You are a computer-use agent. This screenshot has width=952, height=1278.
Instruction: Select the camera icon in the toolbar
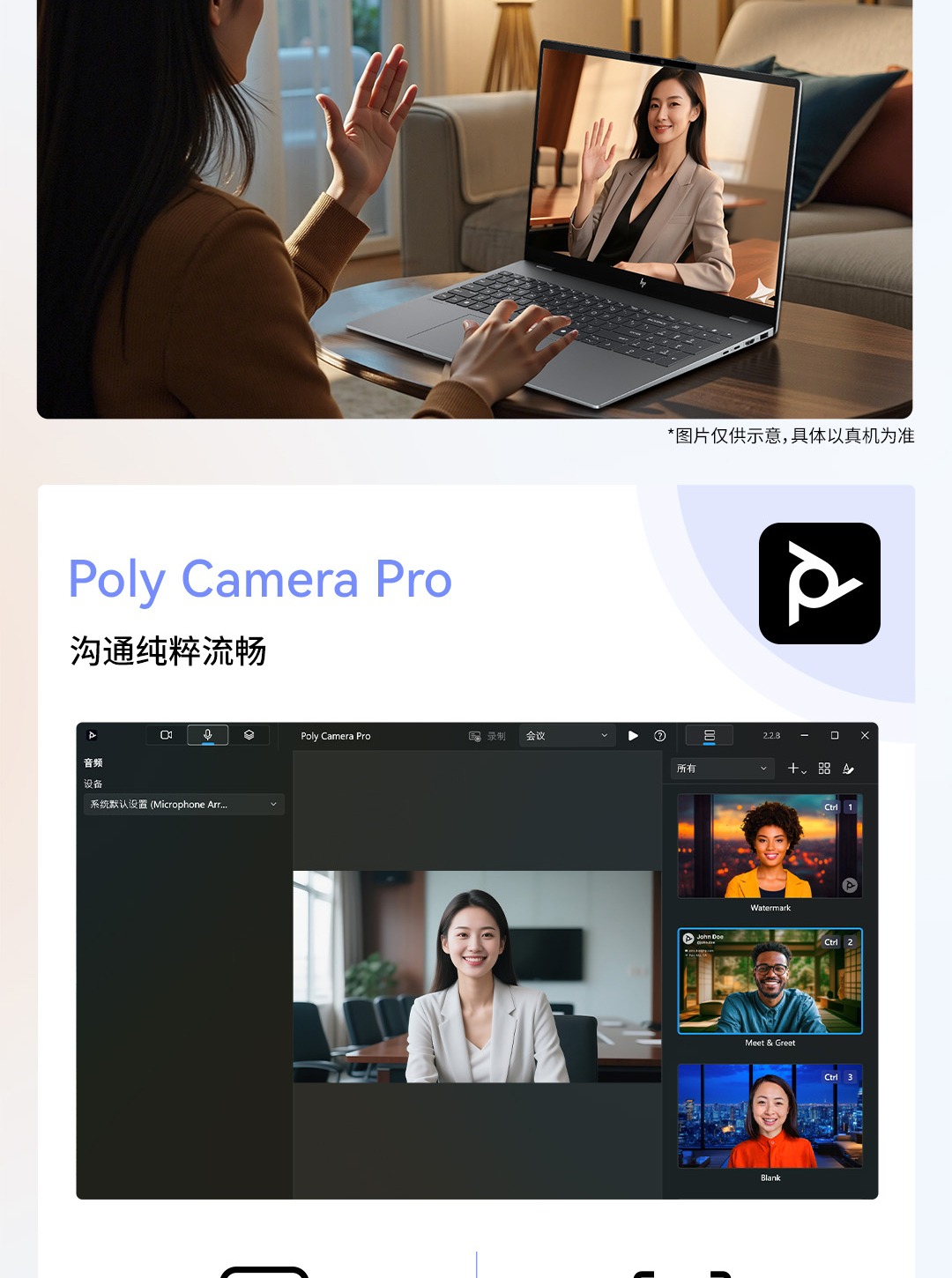166,734
